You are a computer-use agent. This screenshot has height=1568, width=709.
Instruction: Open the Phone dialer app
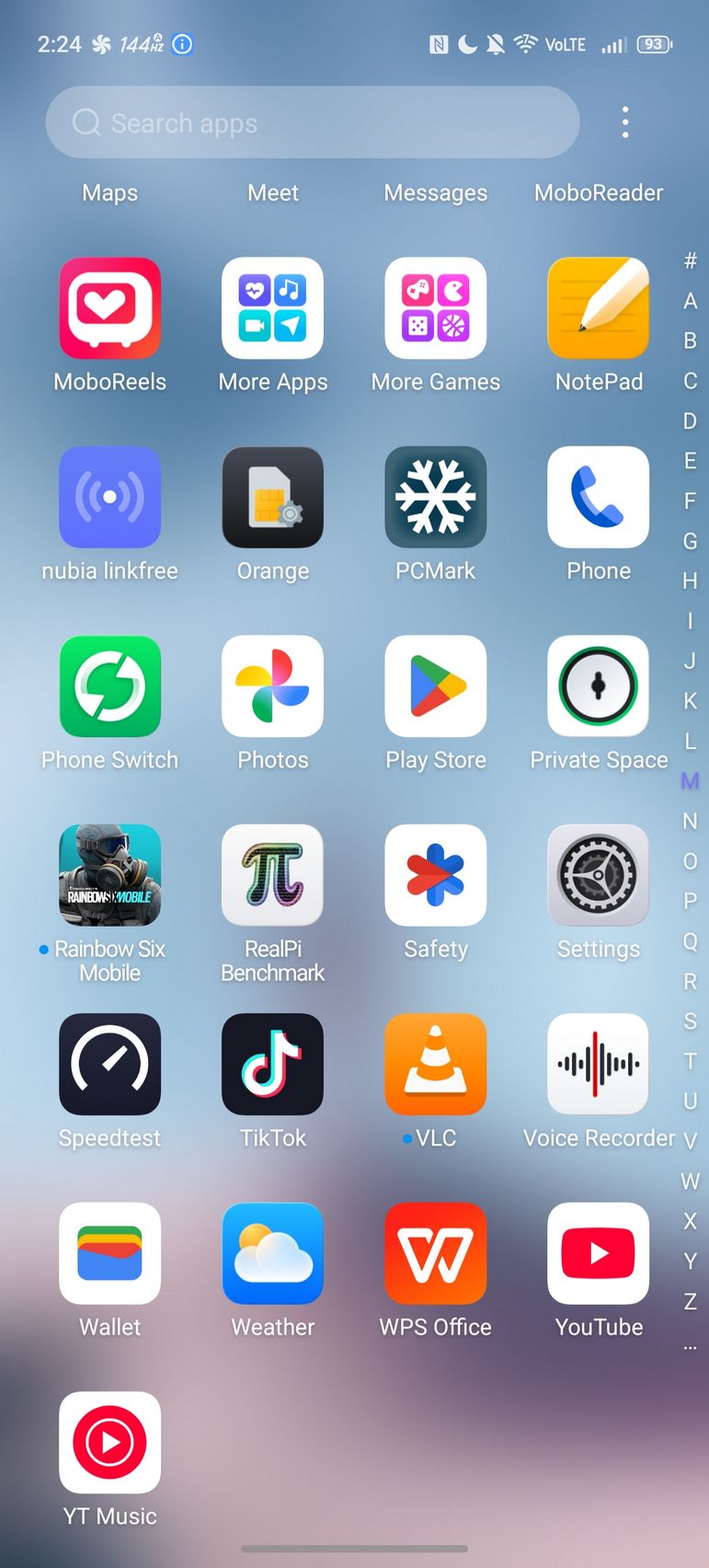(599, 498)
